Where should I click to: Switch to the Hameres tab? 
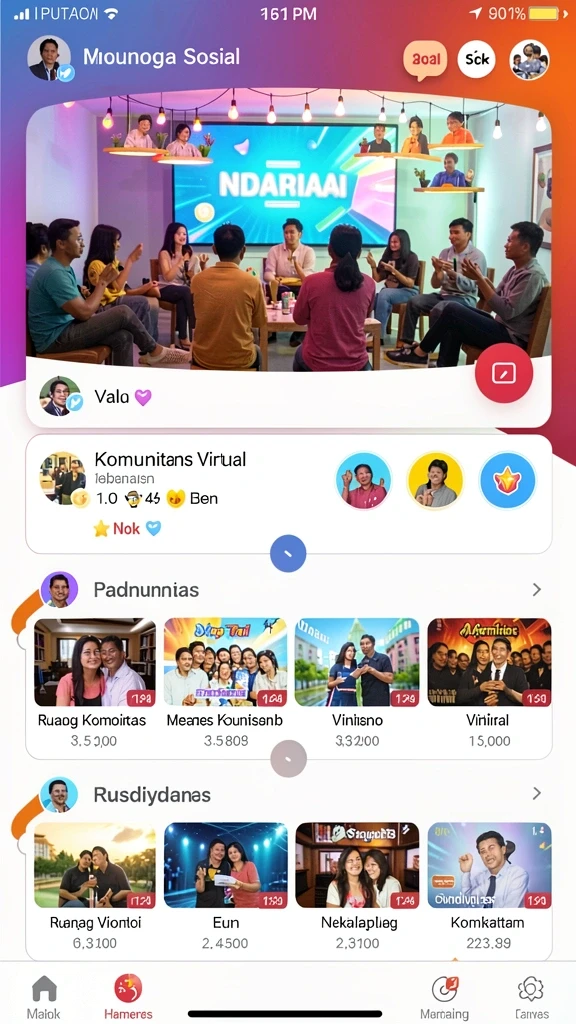click(x=128, y=997)
